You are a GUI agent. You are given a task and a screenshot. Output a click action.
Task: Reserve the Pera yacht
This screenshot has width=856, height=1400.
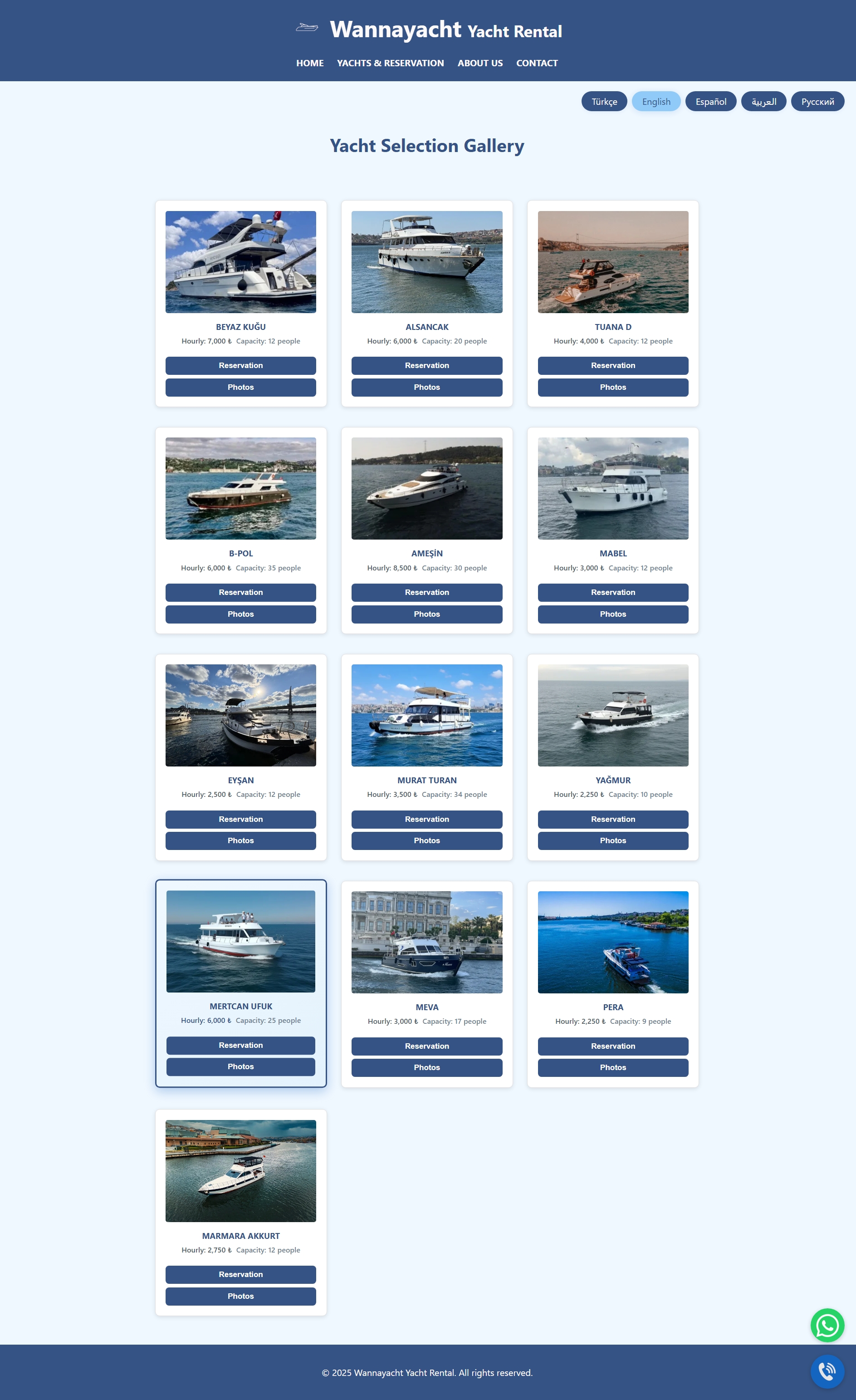pos(613,1046)
